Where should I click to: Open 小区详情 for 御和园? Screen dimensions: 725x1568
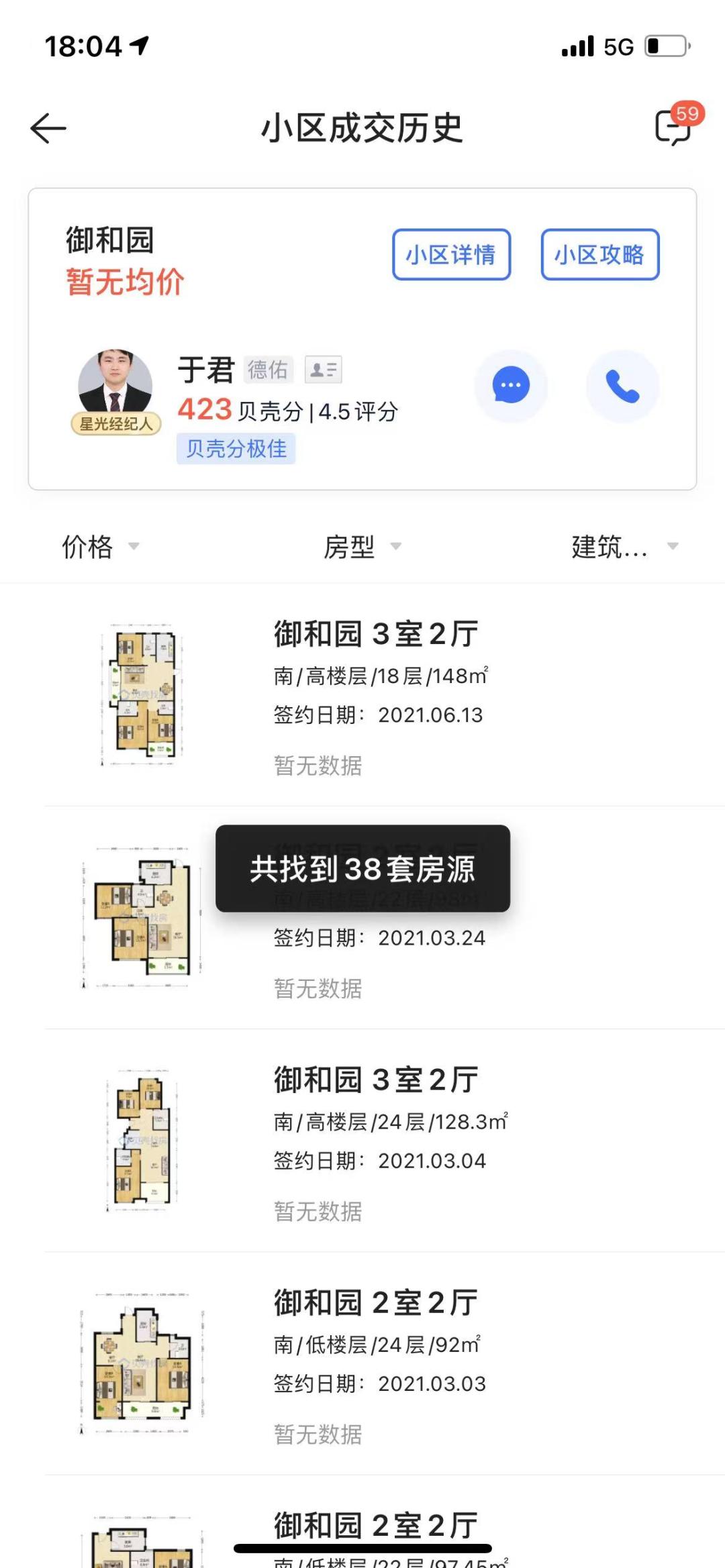tap(451, 255)
